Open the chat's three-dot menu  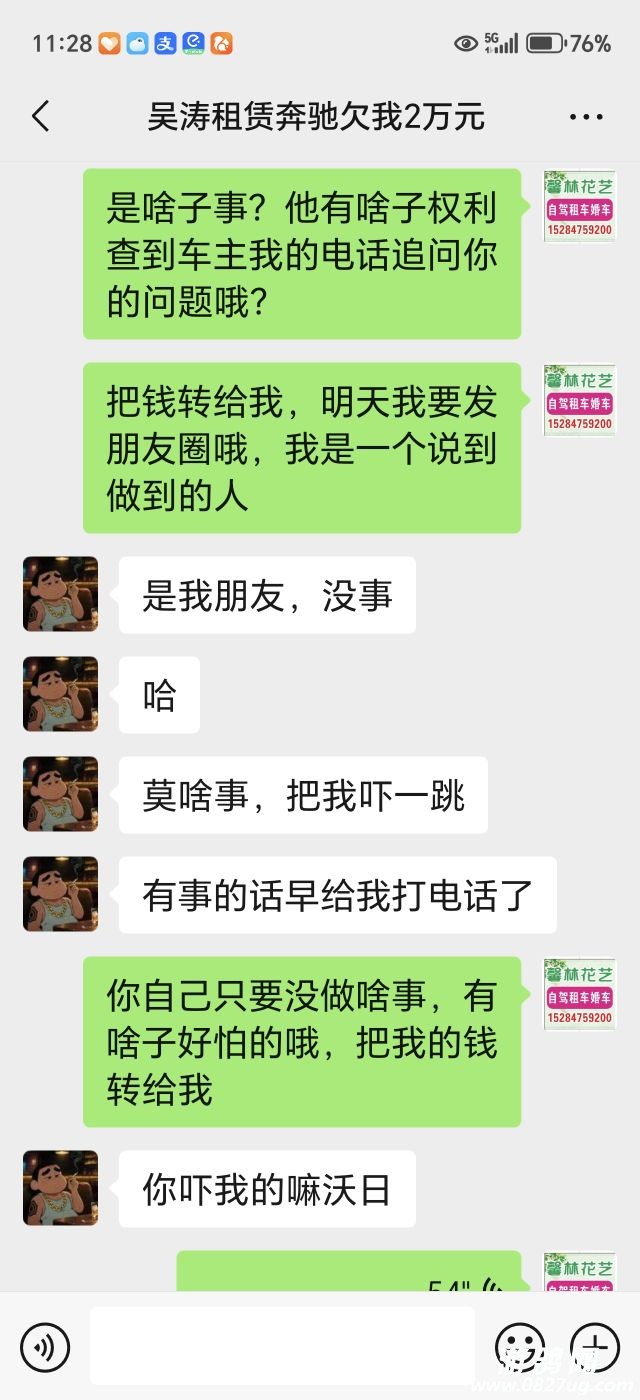pos(586,117)
